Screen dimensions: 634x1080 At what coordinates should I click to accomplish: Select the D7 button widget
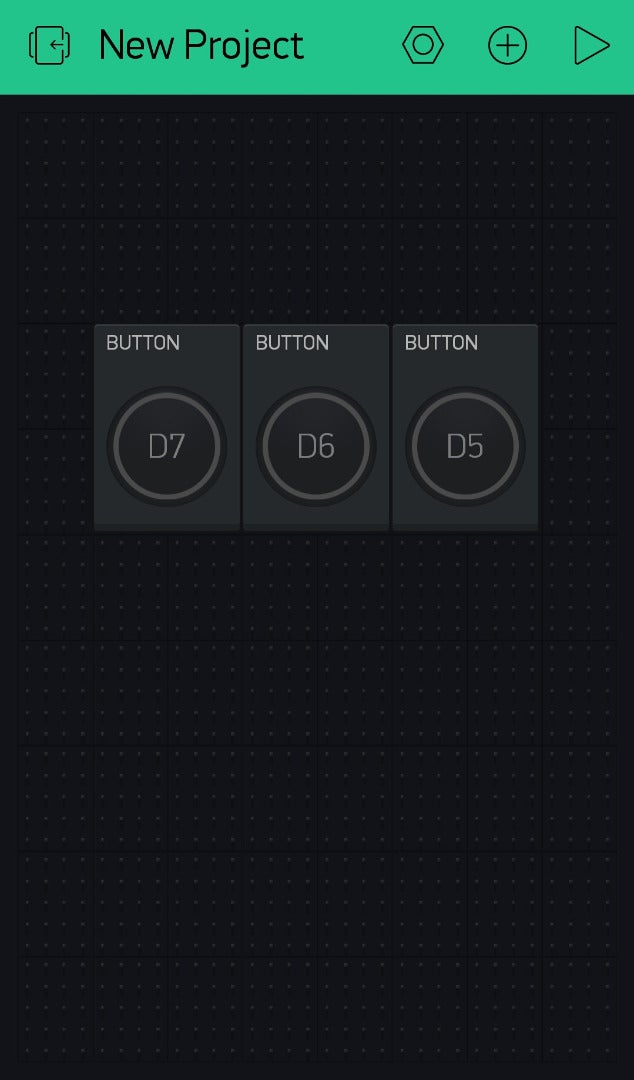(x=167, y=446)
